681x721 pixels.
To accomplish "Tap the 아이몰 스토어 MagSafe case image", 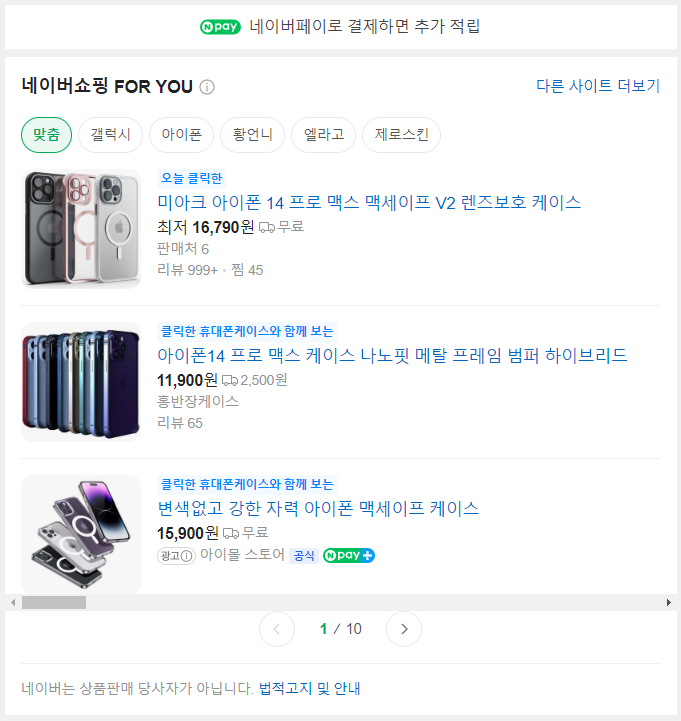I will (x=81, y=534).
